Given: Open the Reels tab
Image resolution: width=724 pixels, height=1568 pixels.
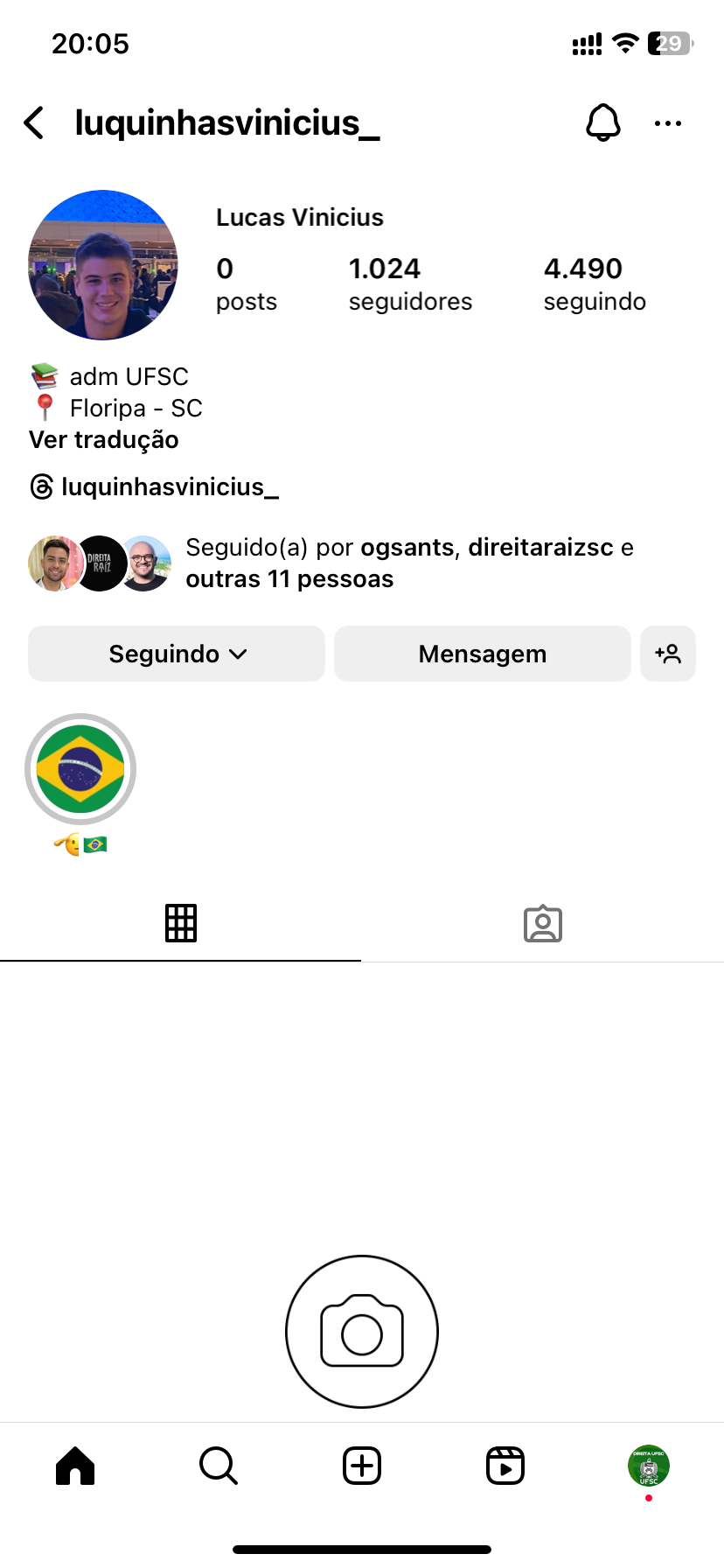Looking at the screenshot, I should point(505,1466).
